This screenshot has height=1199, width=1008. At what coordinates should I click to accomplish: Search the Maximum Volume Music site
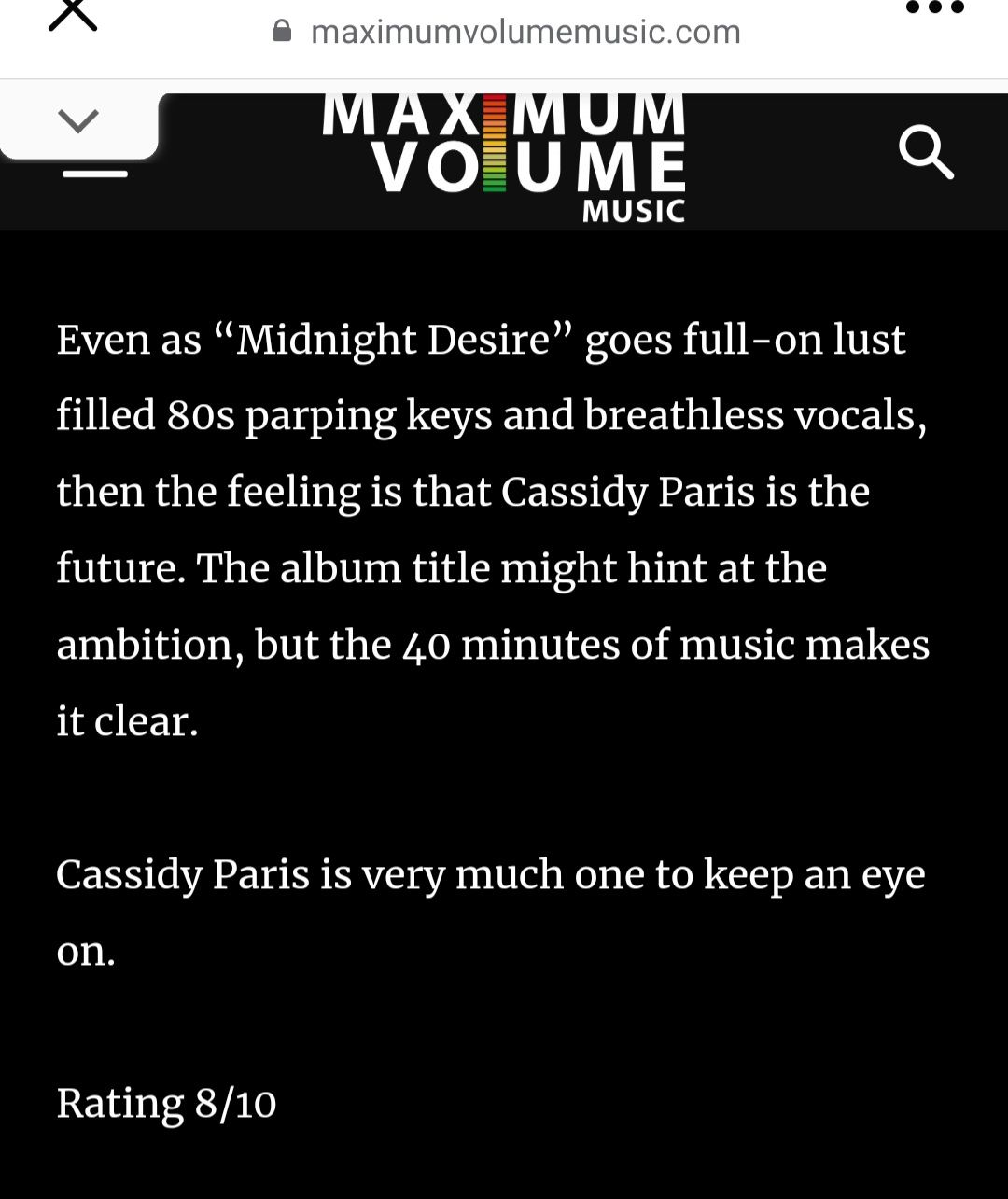925,154
